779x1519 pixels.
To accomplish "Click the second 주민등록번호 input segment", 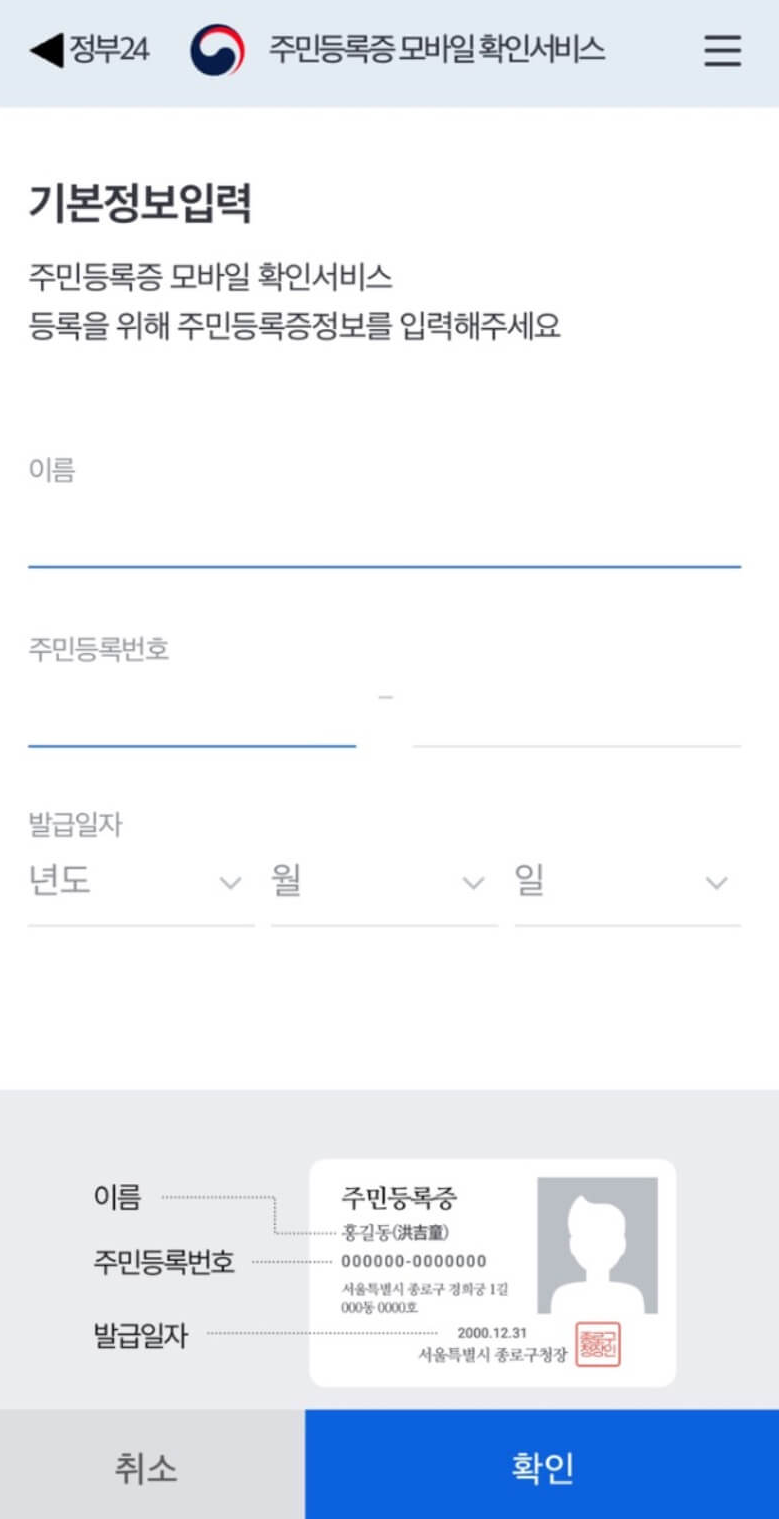I will coord(575,720).
